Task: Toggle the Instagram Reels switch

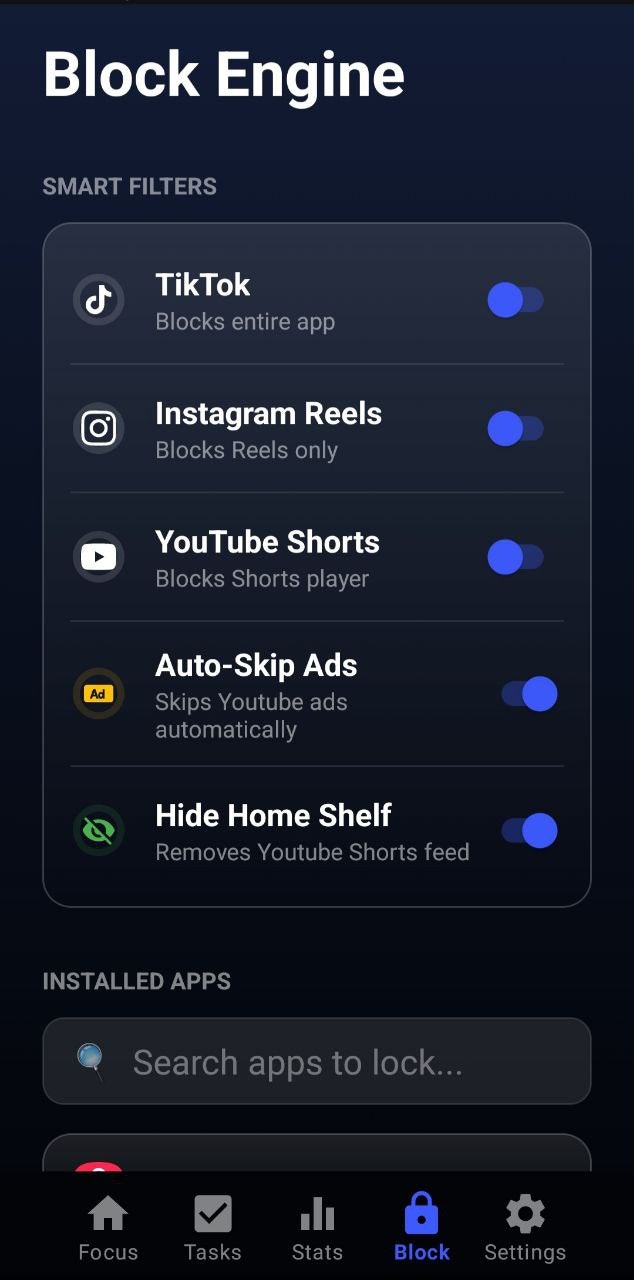Action: coord(515,429)
